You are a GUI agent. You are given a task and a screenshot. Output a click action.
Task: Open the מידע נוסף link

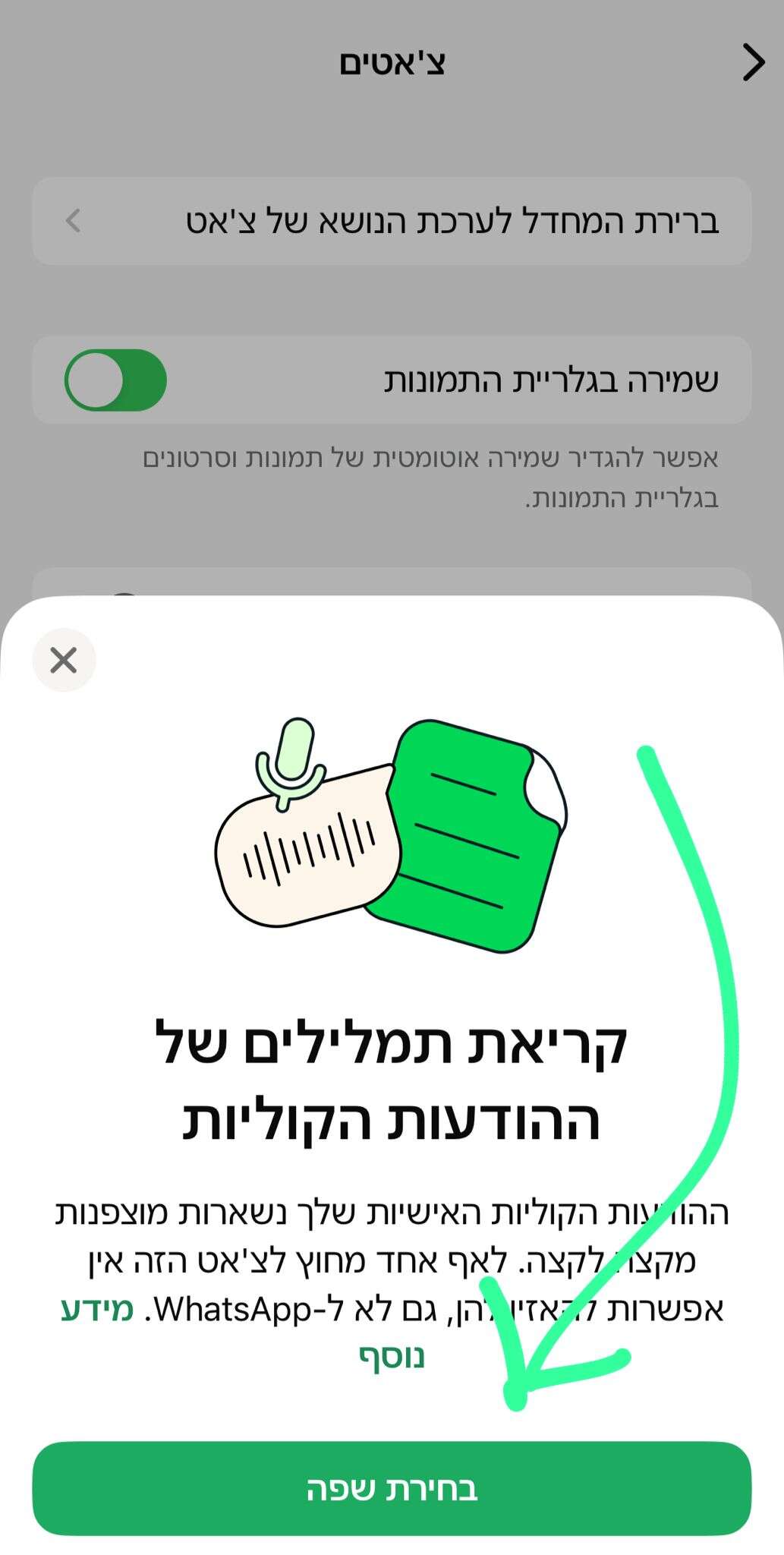(96, 1309)
